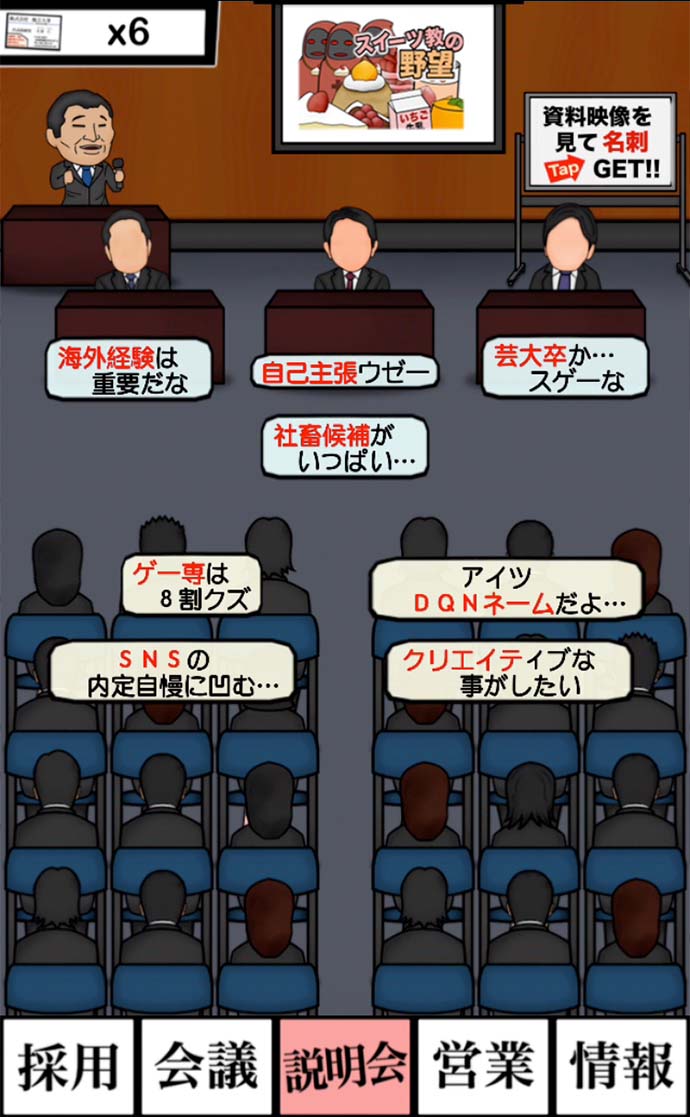Open the 会議 tab
Viewport: 690px width, 1117px height.
tap(207, 1066)
